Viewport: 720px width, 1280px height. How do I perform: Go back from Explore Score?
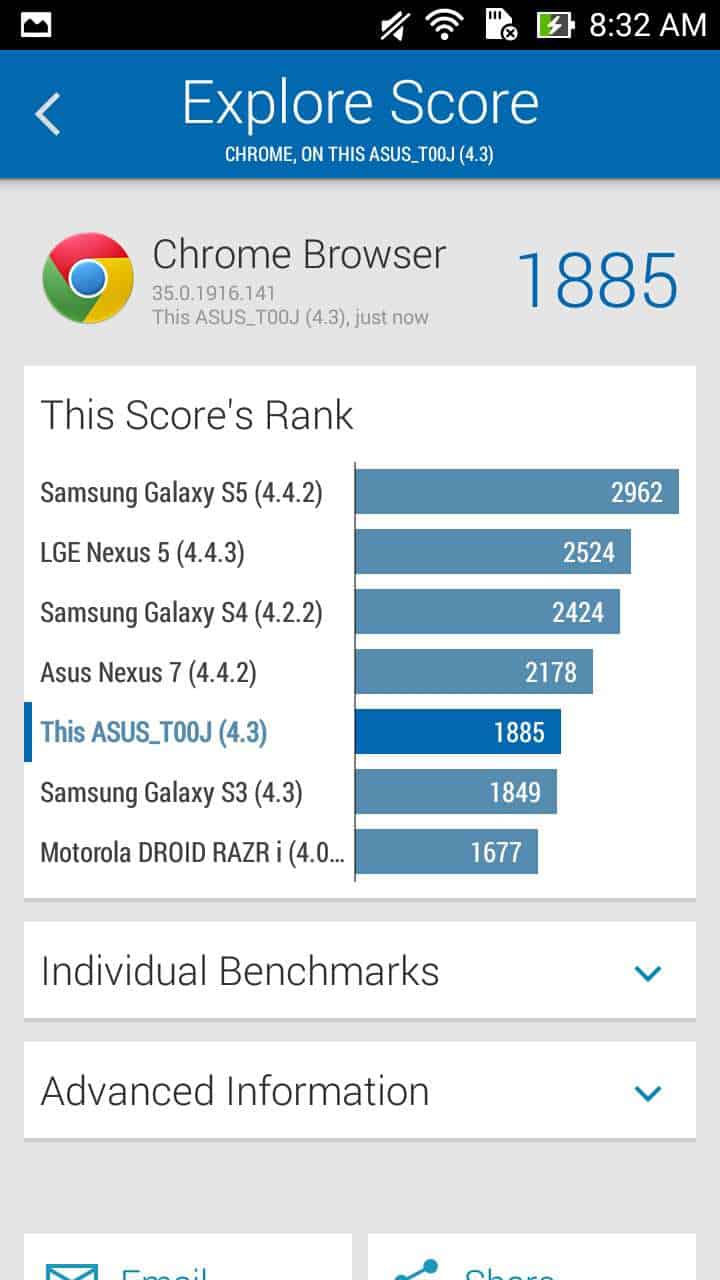48,114
